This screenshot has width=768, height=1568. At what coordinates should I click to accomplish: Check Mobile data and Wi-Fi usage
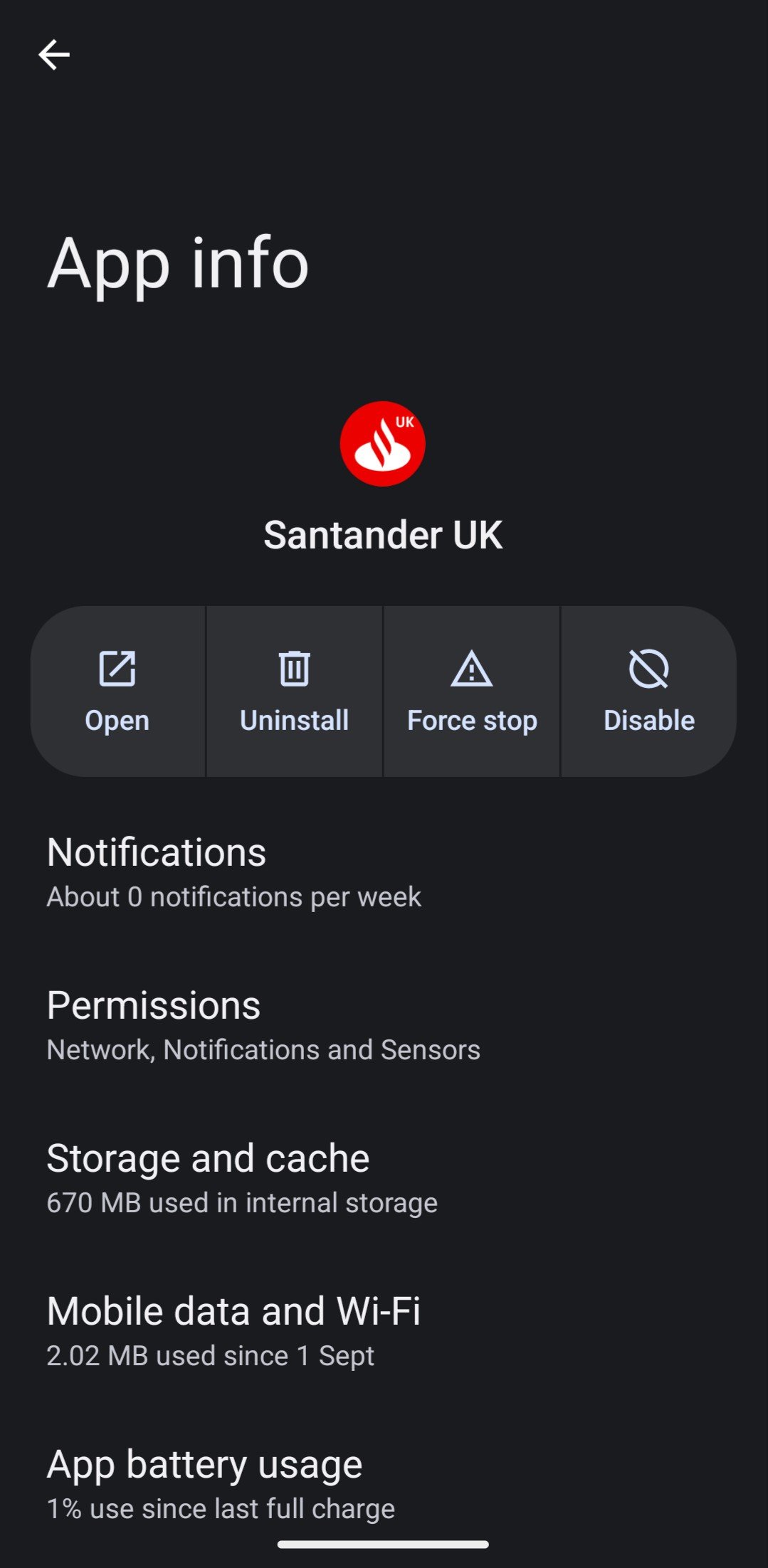point(233,1330)
